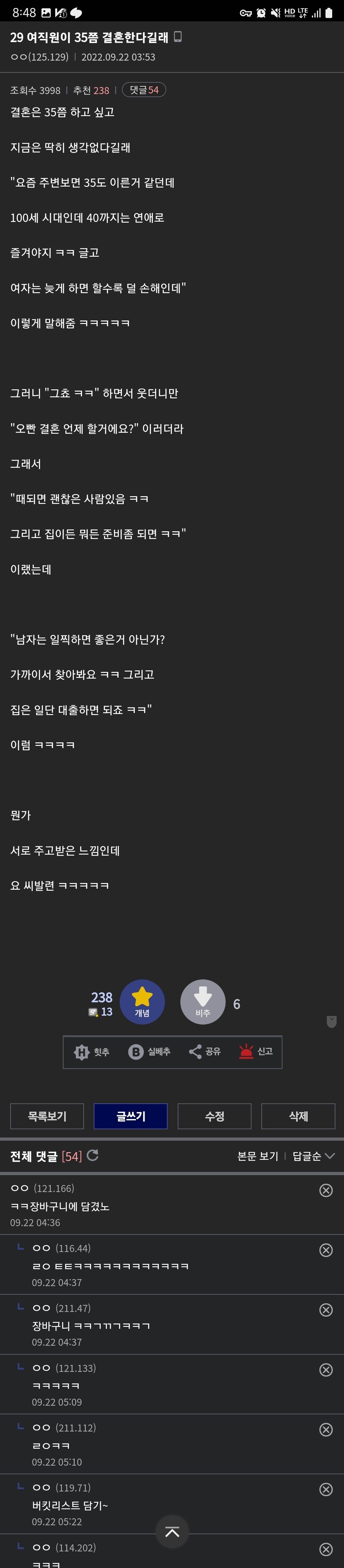Delete reply by ㅇㅇ (211.47)
This screenshot has height=1568, width=344.
coord(326,1310)
